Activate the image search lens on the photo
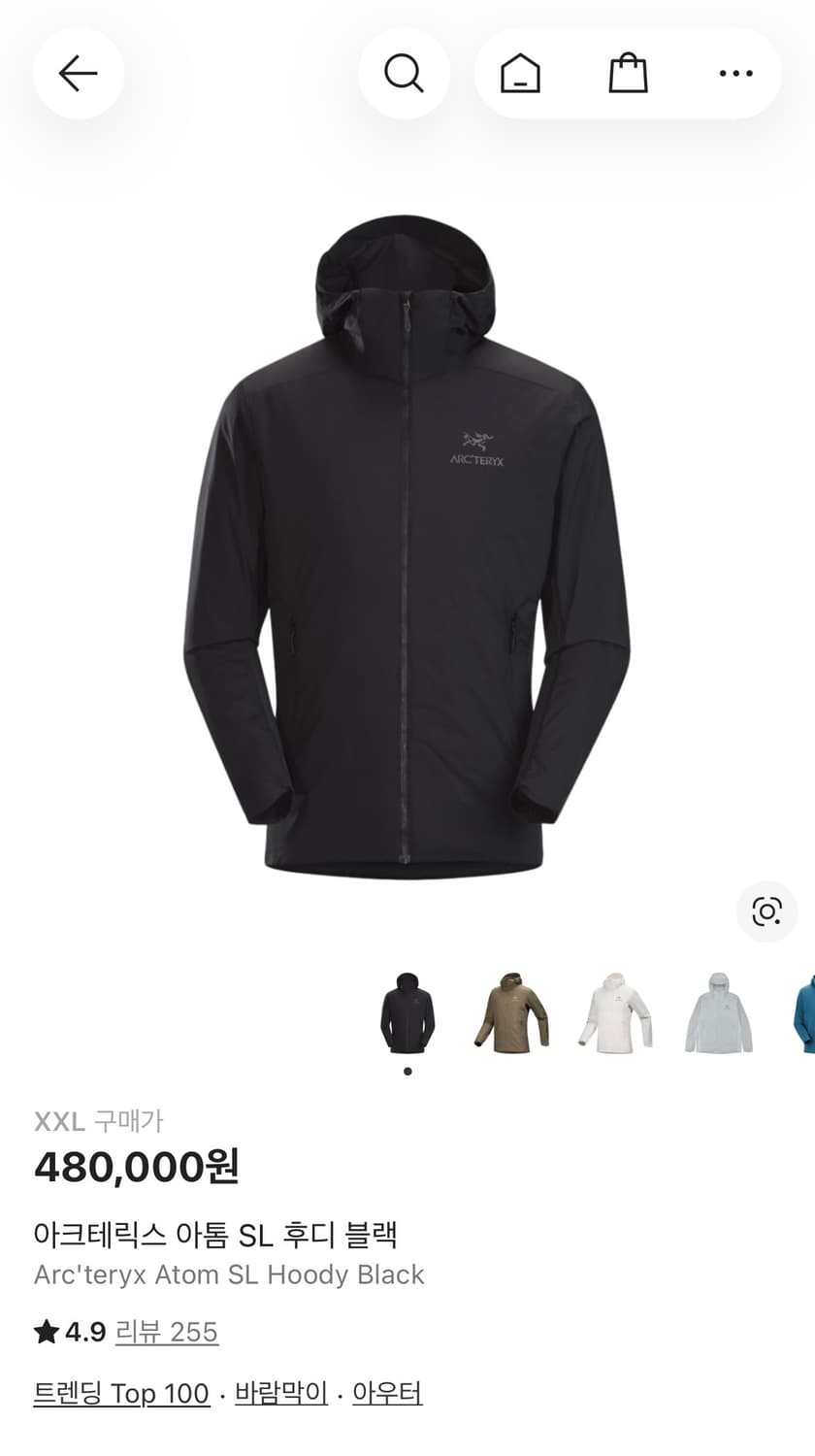The width and height of the screenshot is (815, 1456). (x=767, y=912)
